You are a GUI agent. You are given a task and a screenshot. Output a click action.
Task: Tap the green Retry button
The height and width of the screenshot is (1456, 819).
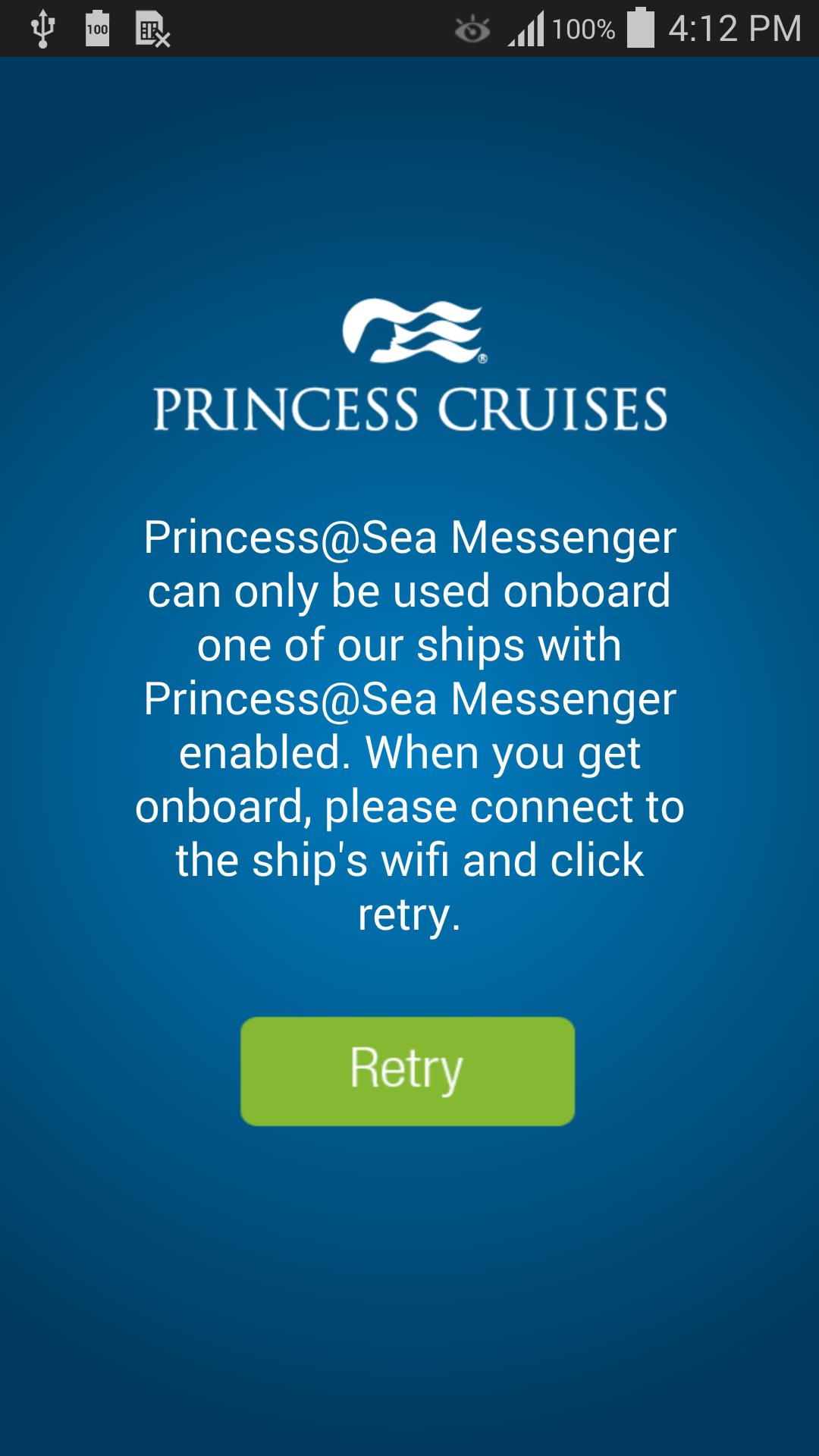tap(407, 1070)
